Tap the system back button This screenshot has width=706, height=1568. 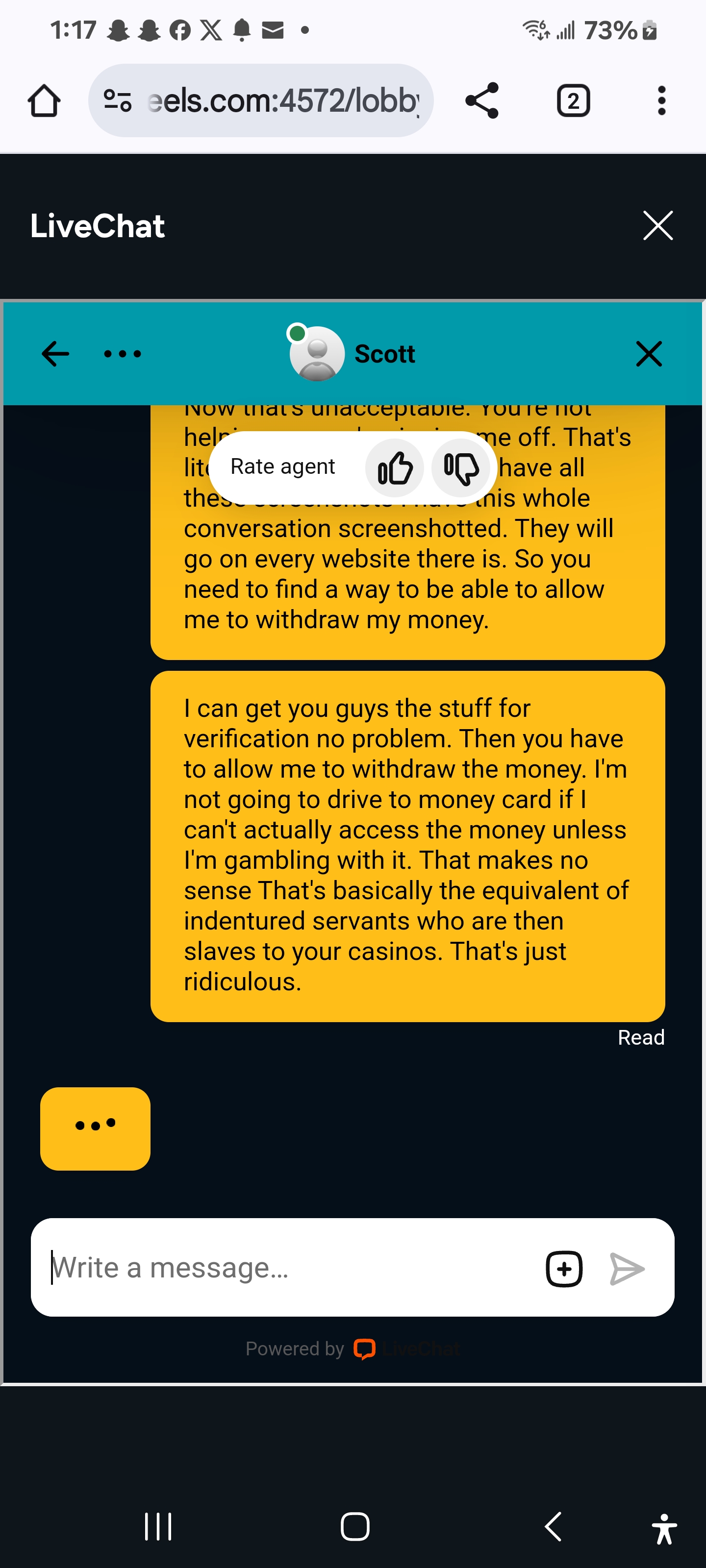(553, 1527)
